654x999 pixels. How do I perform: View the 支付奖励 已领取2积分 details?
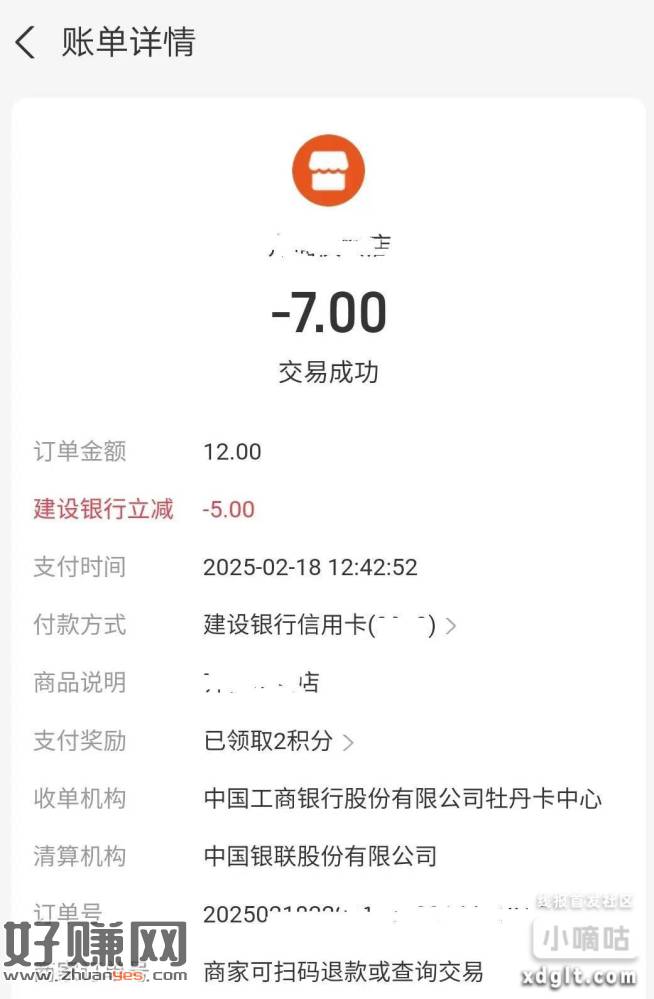pos(278,741)
